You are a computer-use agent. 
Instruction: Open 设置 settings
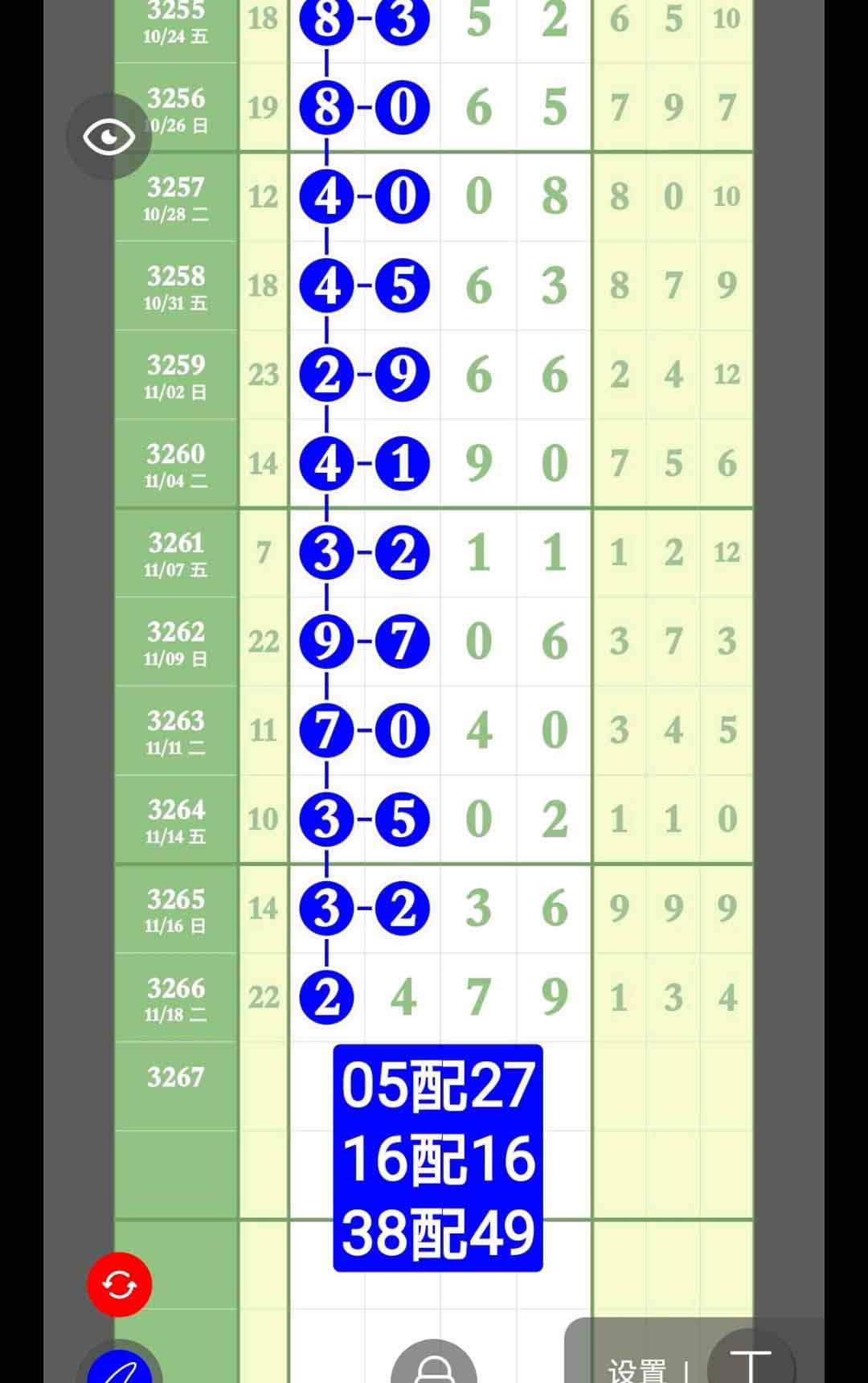tap(637, 1369)
